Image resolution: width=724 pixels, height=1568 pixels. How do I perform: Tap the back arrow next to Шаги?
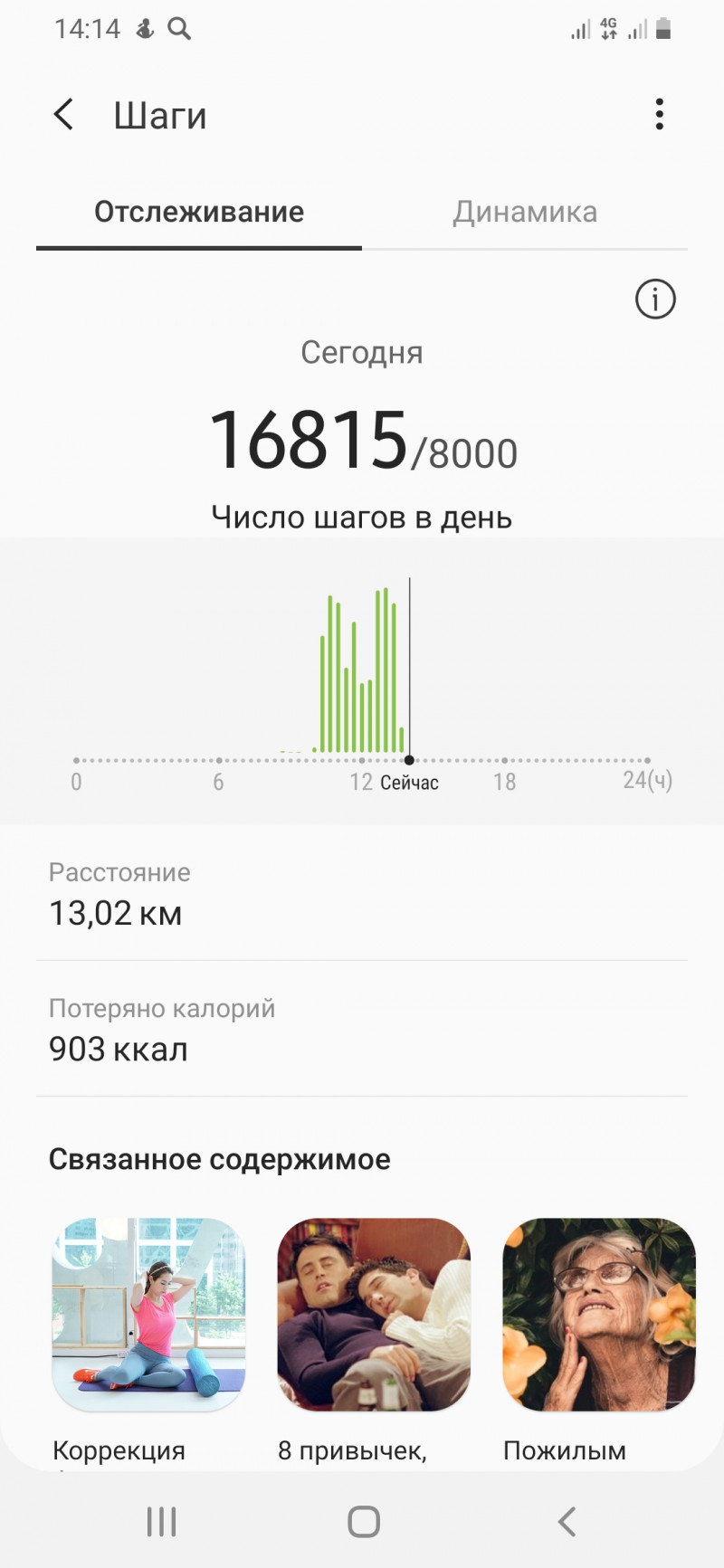[x=62, y=115]
